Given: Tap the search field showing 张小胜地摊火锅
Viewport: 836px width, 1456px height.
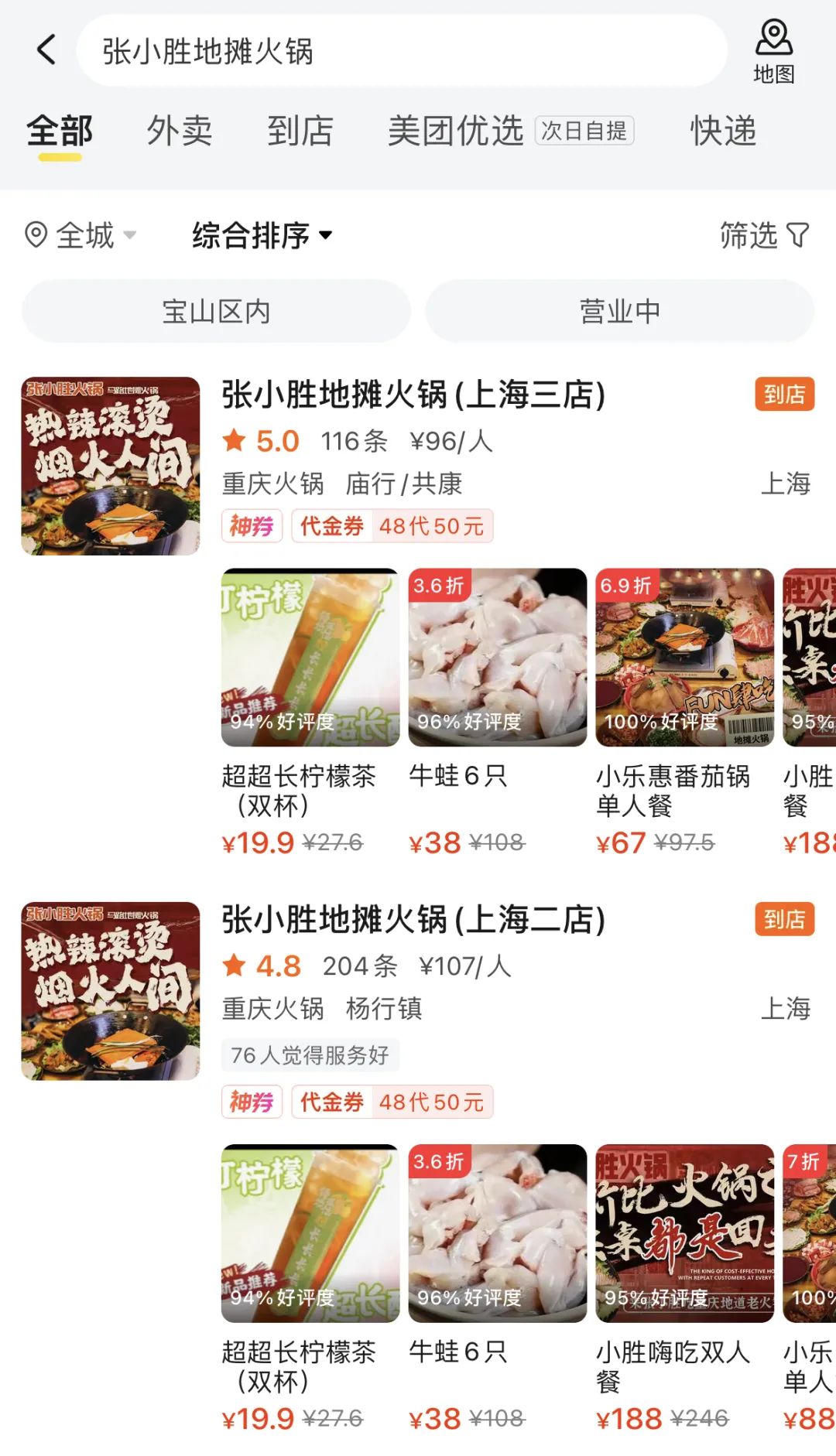Looking at the screenshot, I should (401, 51).
